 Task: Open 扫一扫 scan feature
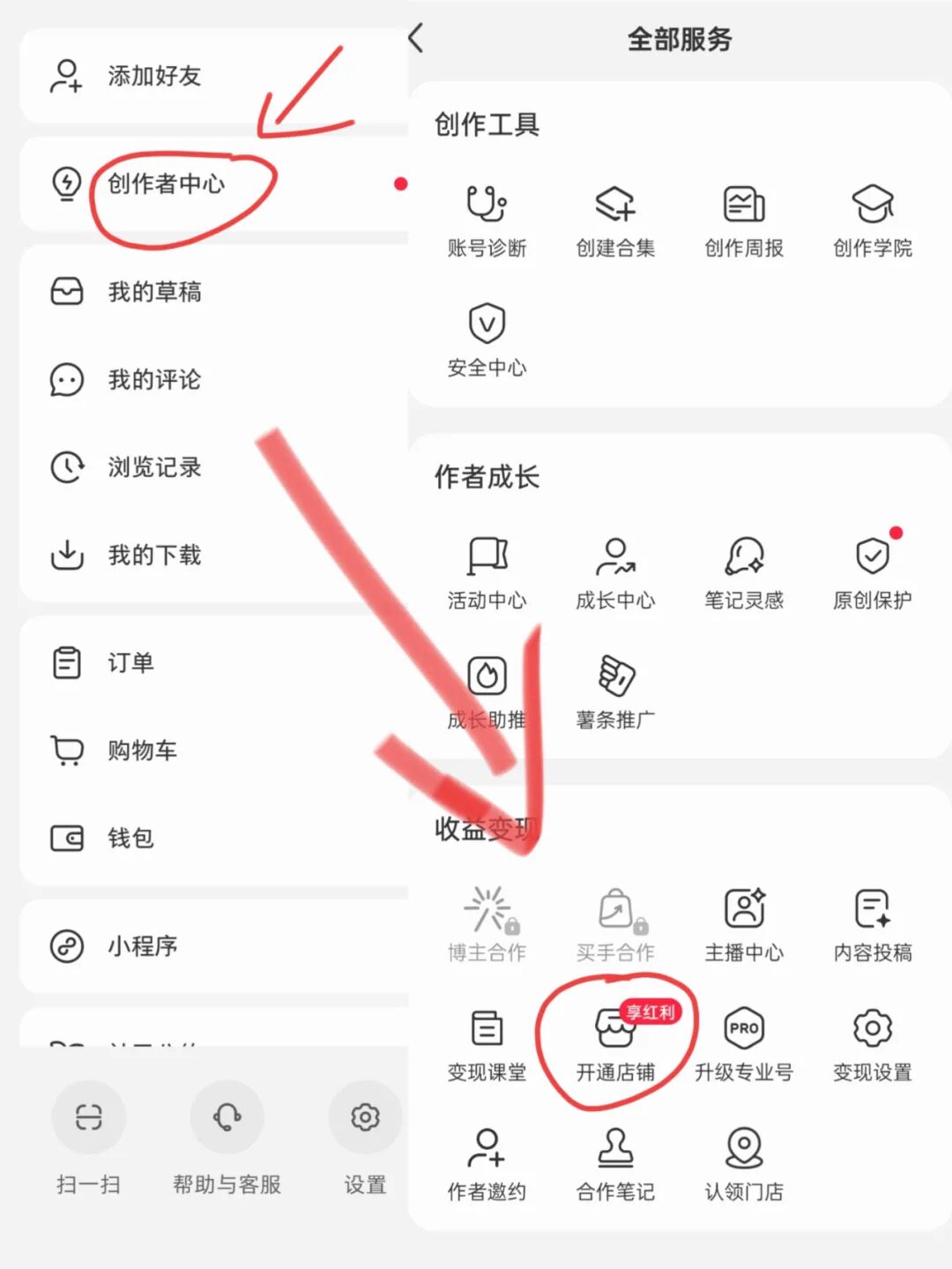88,1138
